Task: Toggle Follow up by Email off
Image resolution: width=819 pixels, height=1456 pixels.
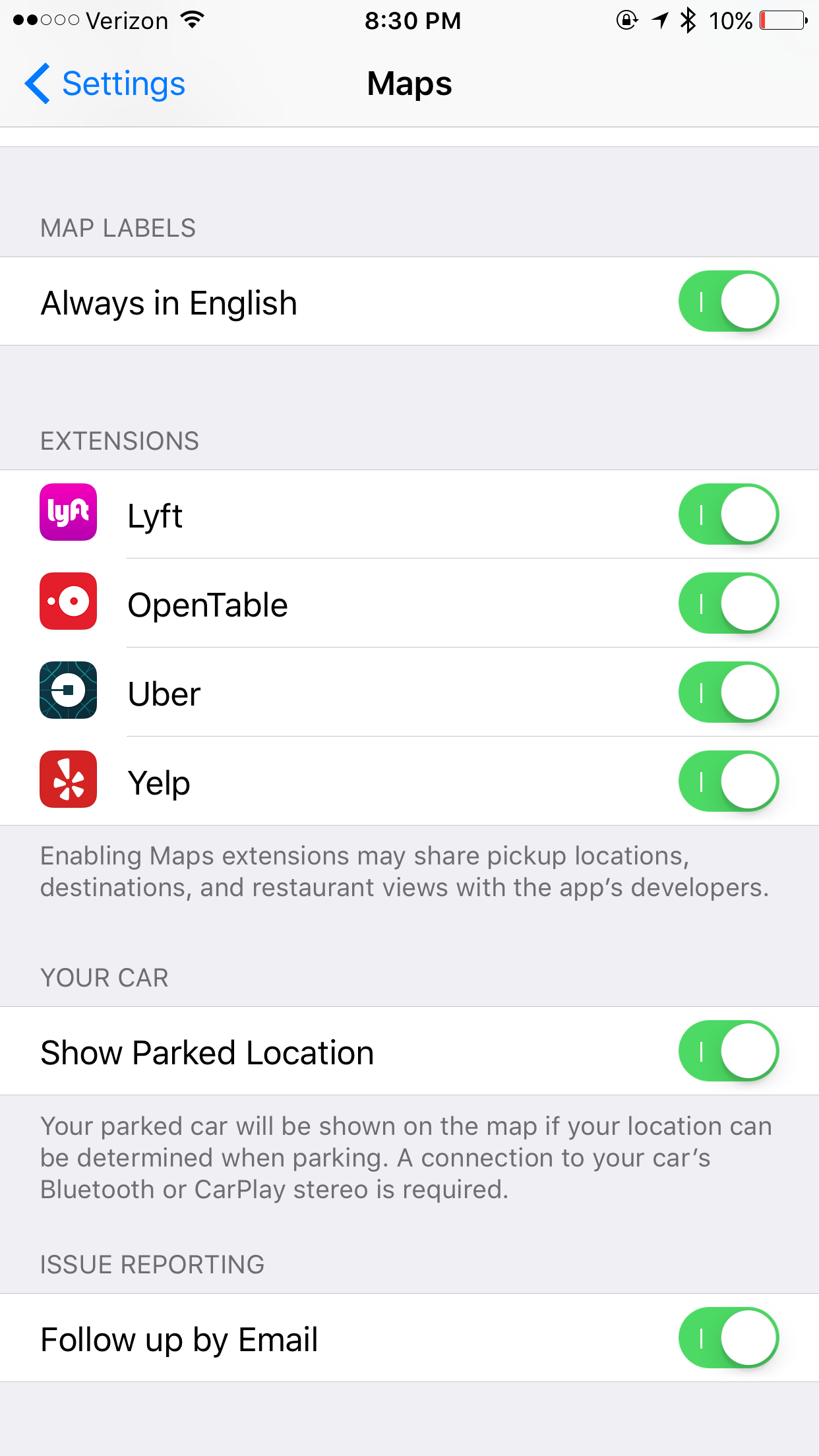Action: click(729, 1338)
